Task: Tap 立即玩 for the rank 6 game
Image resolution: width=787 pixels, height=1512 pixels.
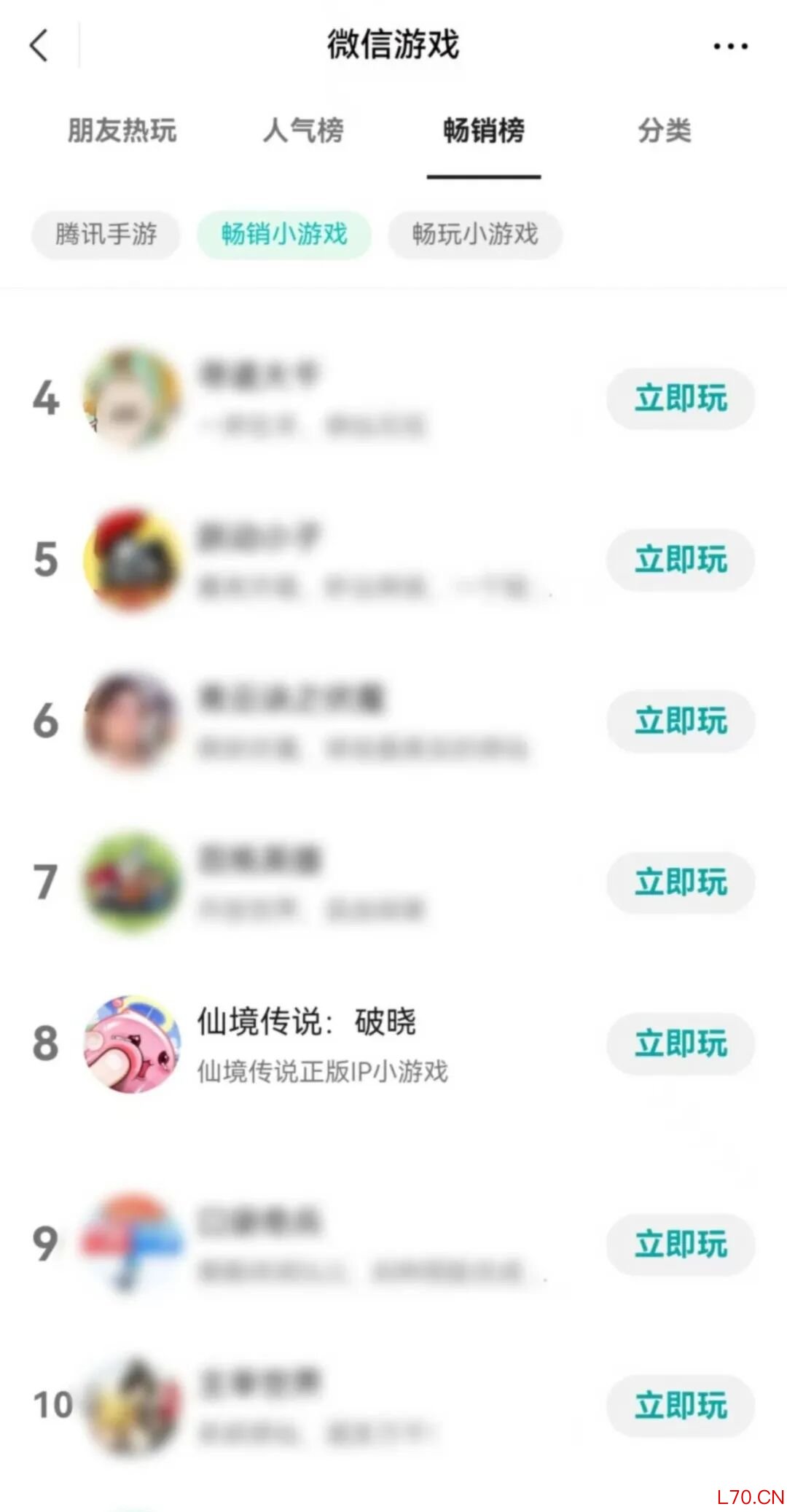Action: [x=681, y=721]
